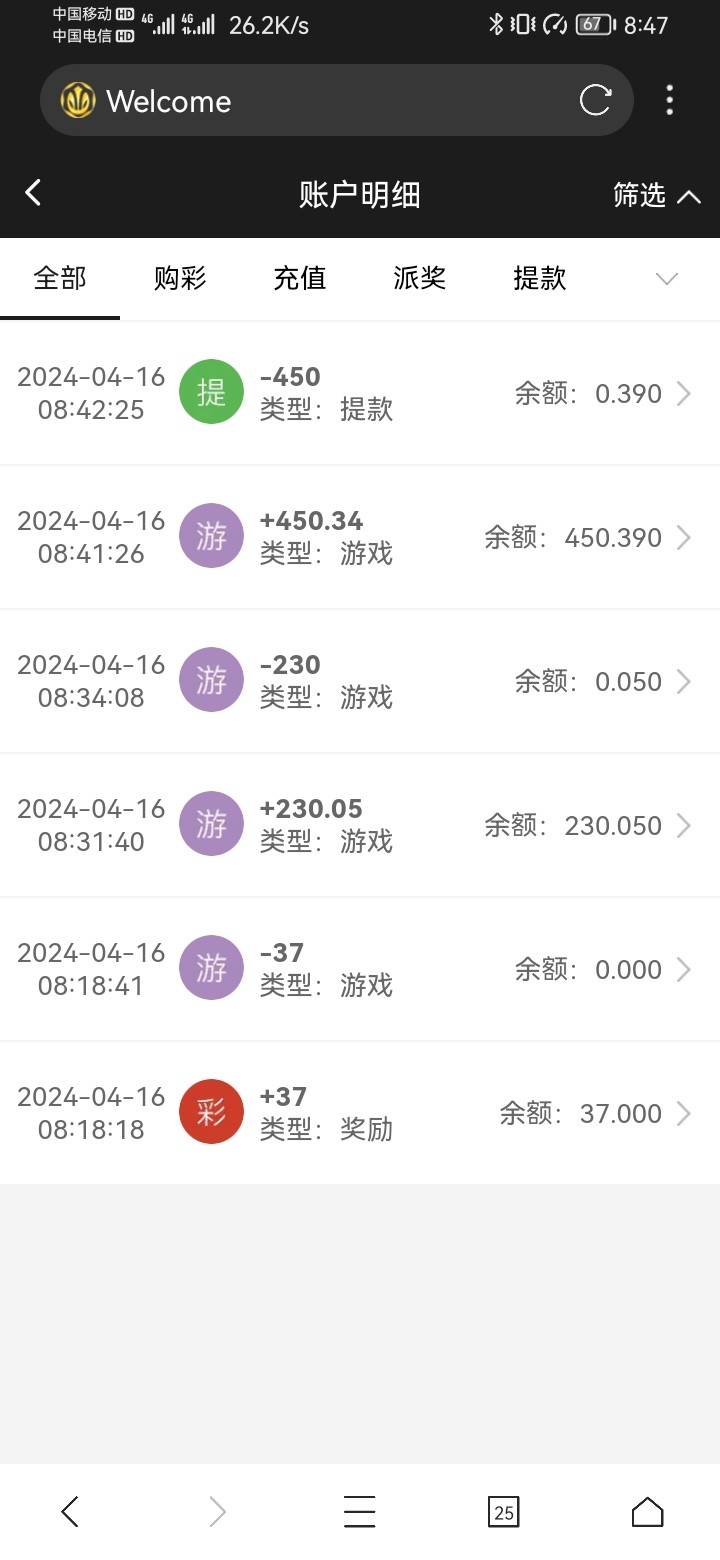Open the -450 提款 record

(x=360, y=393)
